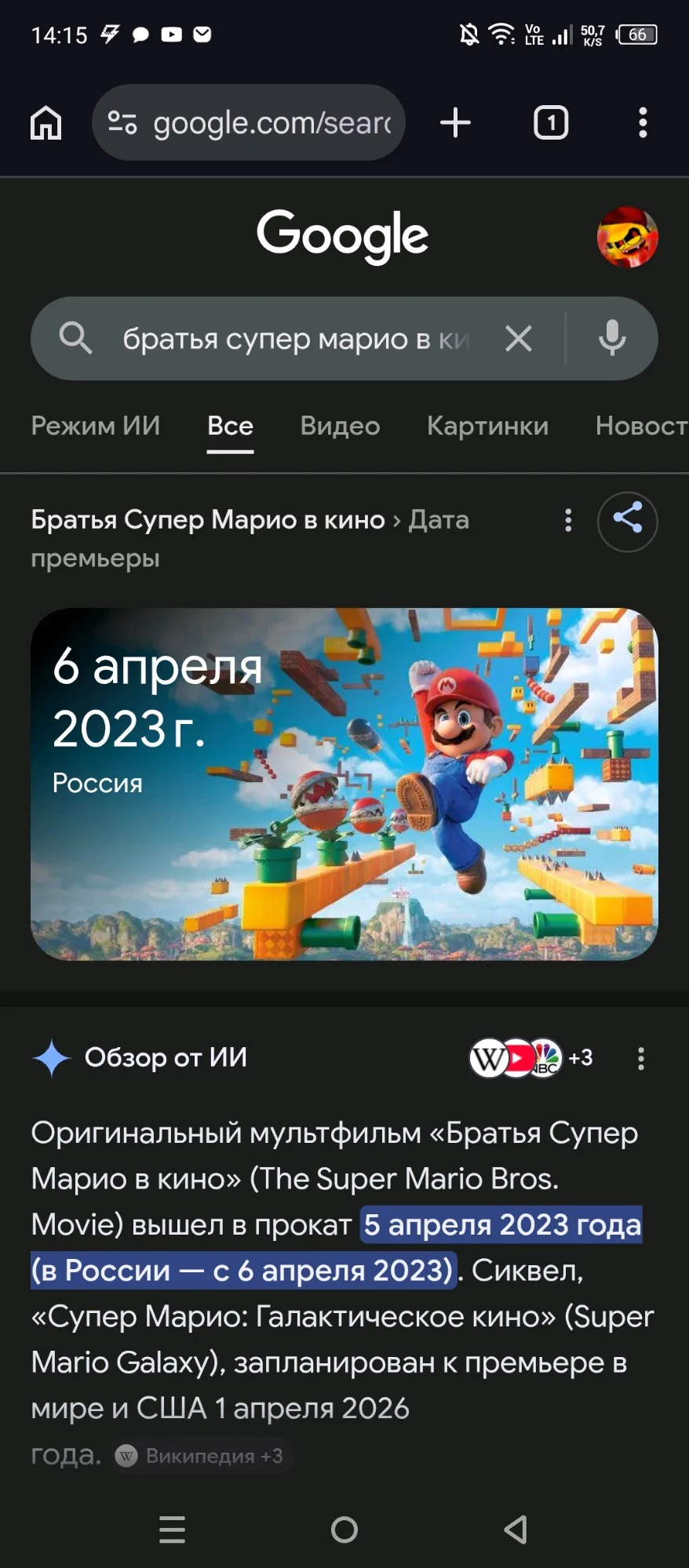
Task: Open the 6 апреля 2023 premiere card
Action: click(344, 784)
